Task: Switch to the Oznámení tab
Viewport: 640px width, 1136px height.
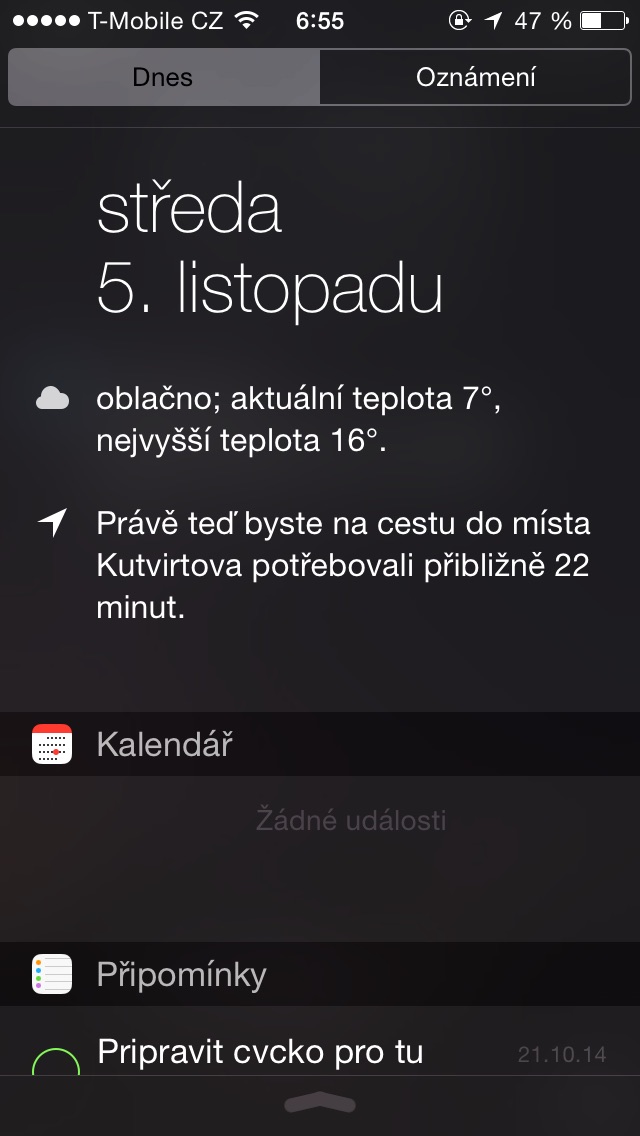Action: (476, 78)
